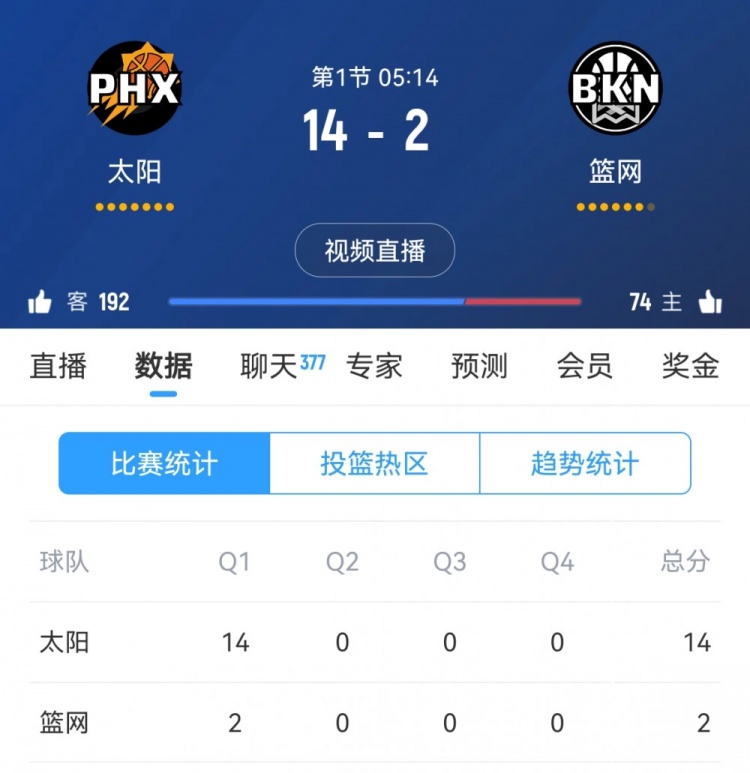Open the 聊天 chat tab

point(270,366)
